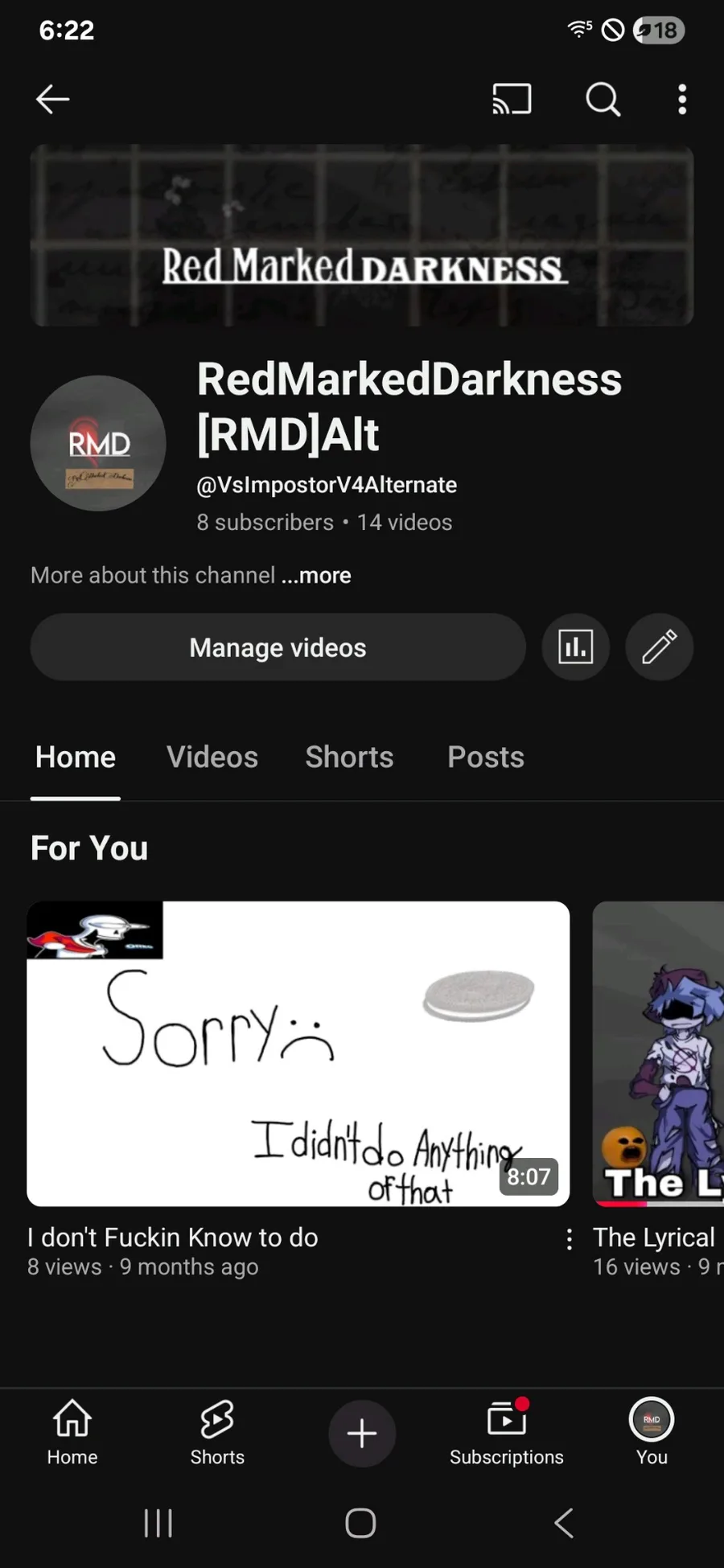The width and height of the screenshot is (724, 1568).
Task: Open the cast to device icon
Action: [512, 100]
